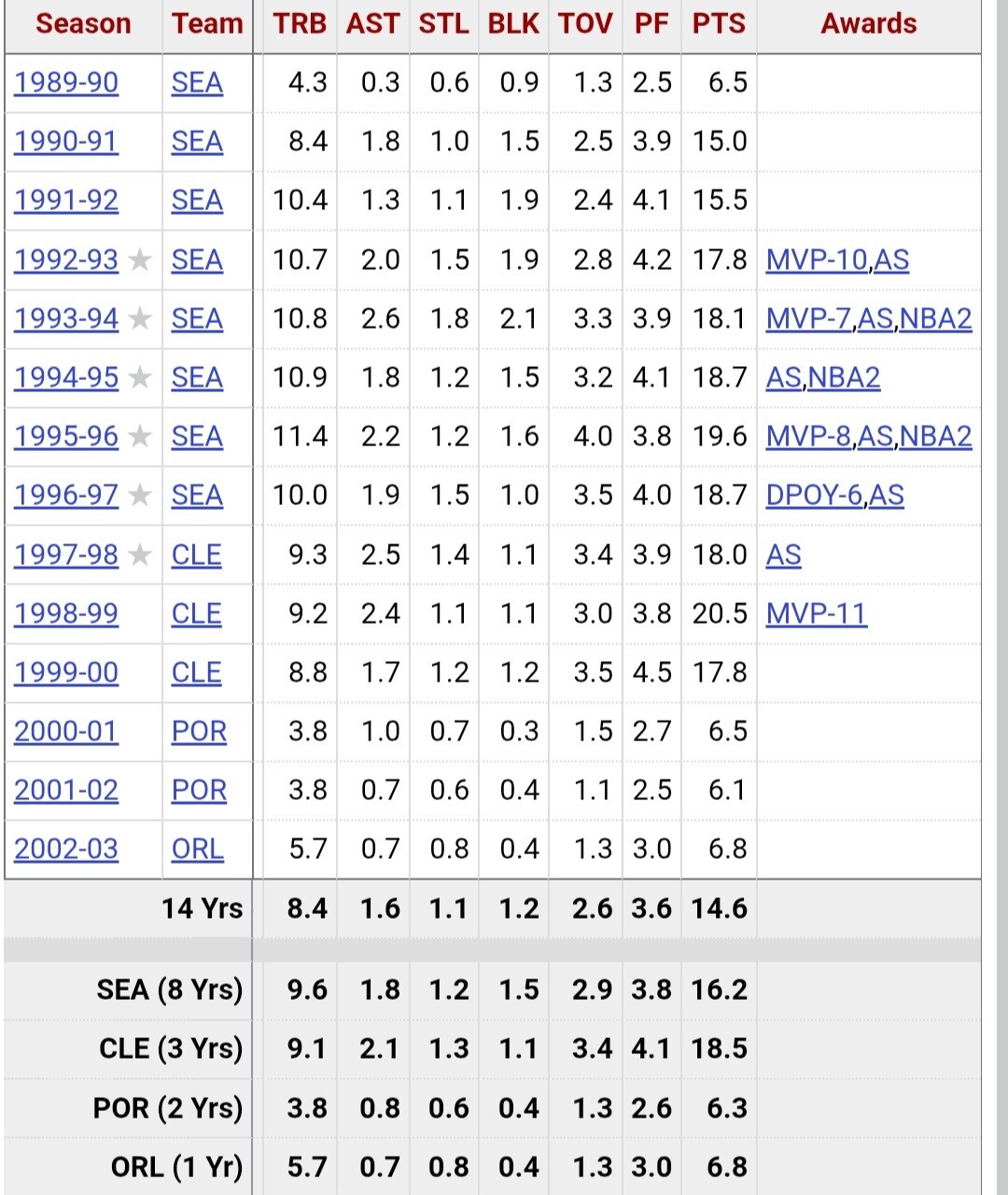Image resolution: width=1008 pixels, height=1195 pixels.
Task: Go to the 1995-96 season page
Action: coord(66,436)
